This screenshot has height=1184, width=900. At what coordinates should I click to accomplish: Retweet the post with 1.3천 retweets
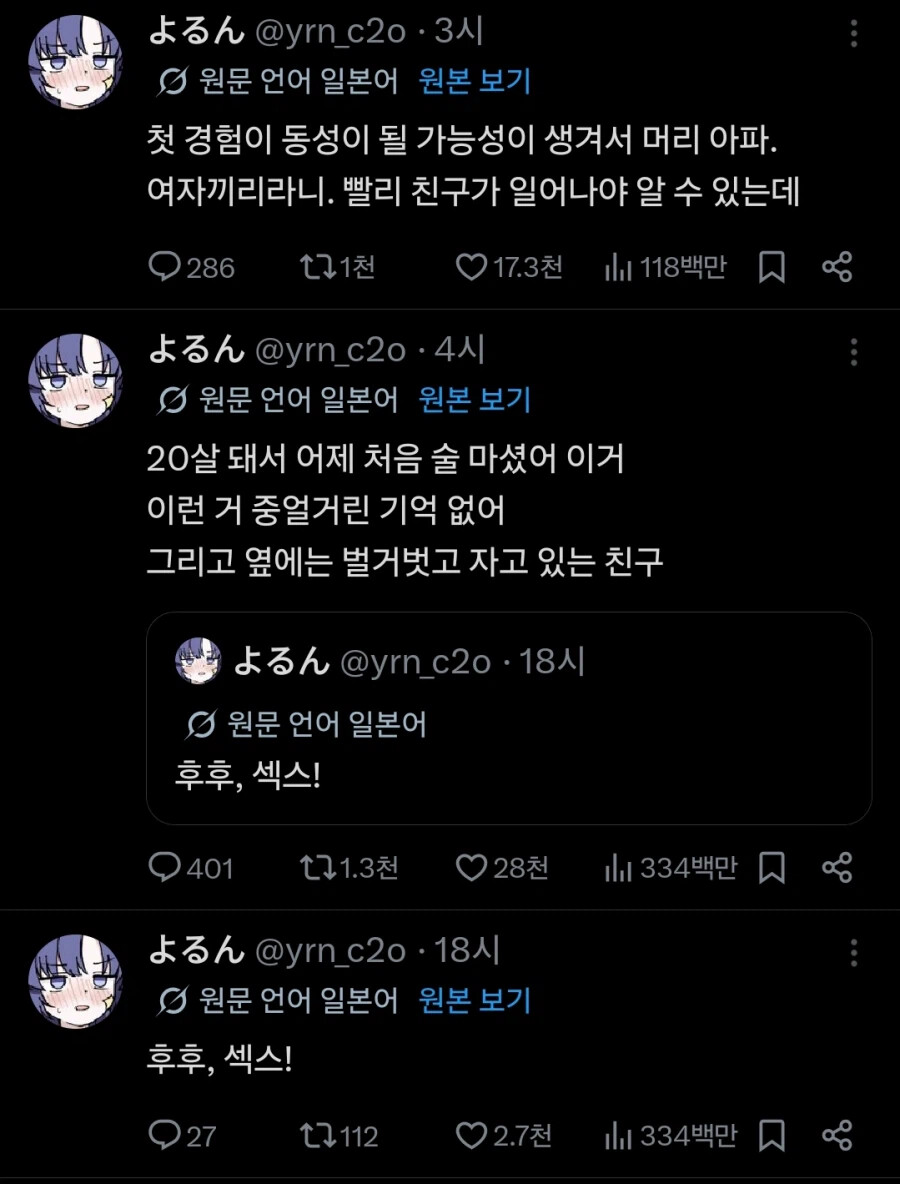(319, 867)
